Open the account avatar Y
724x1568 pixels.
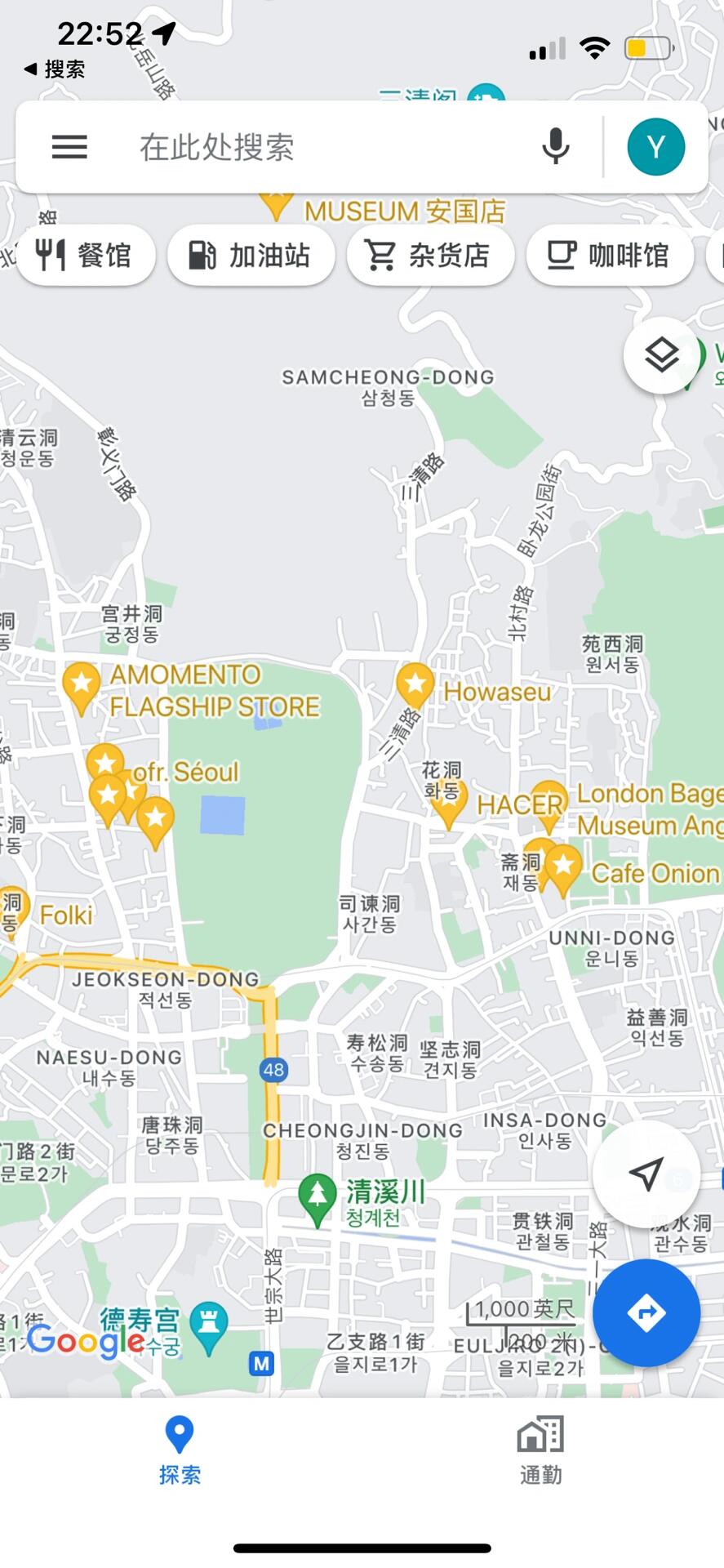coord(655,147)
